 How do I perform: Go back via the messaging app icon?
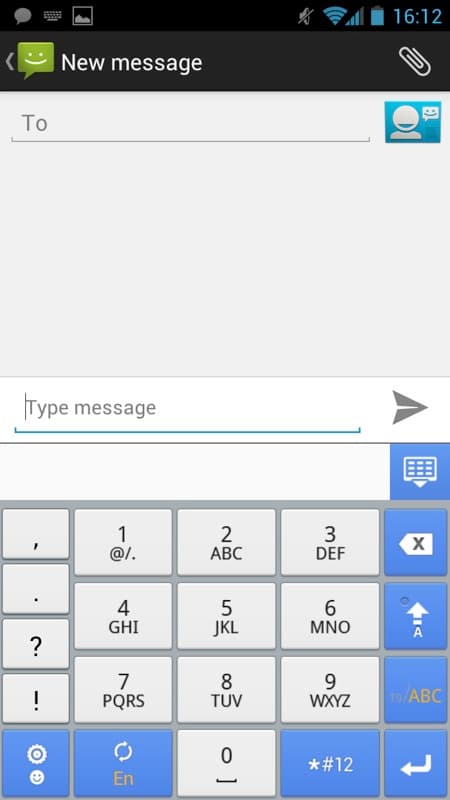click(x=31, y=61)
